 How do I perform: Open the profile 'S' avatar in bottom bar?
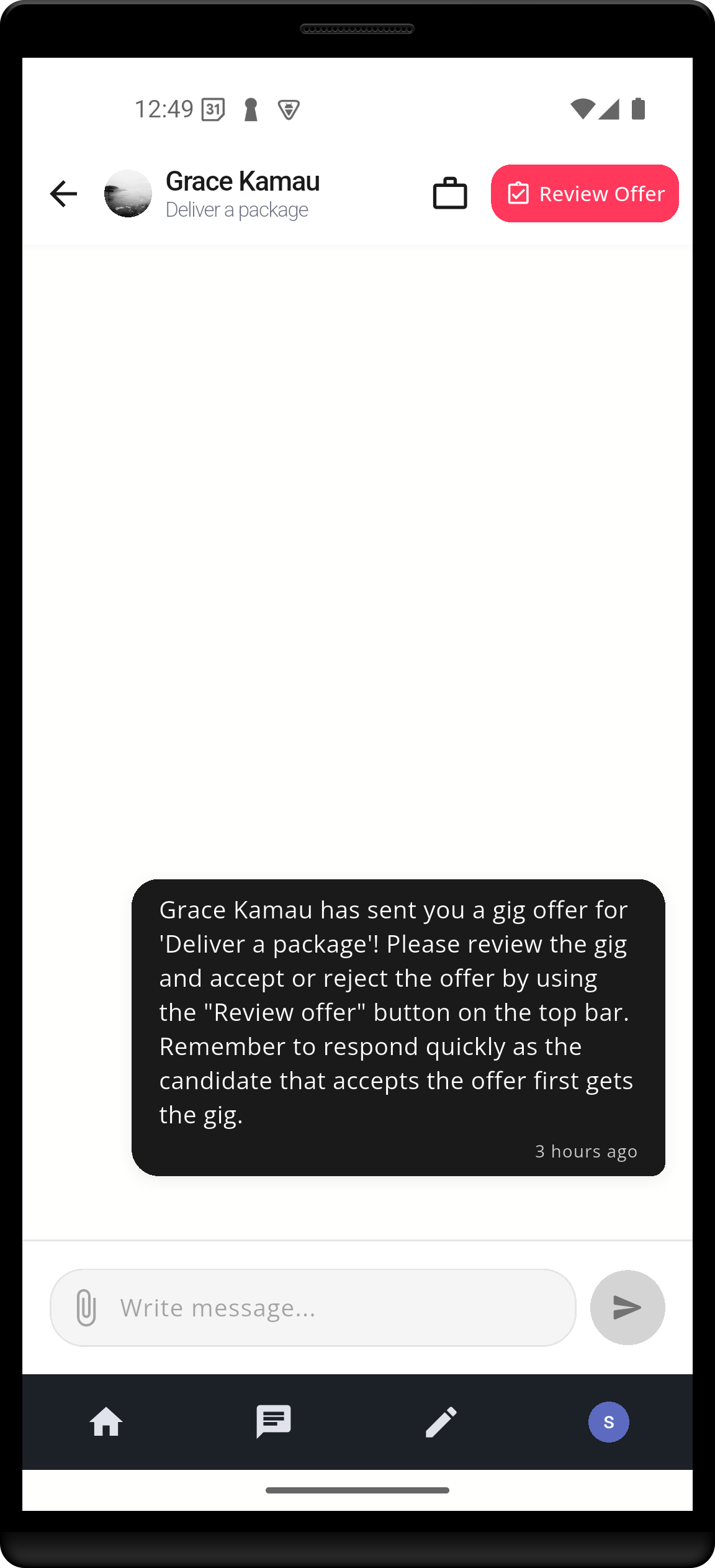(608, 1422)
